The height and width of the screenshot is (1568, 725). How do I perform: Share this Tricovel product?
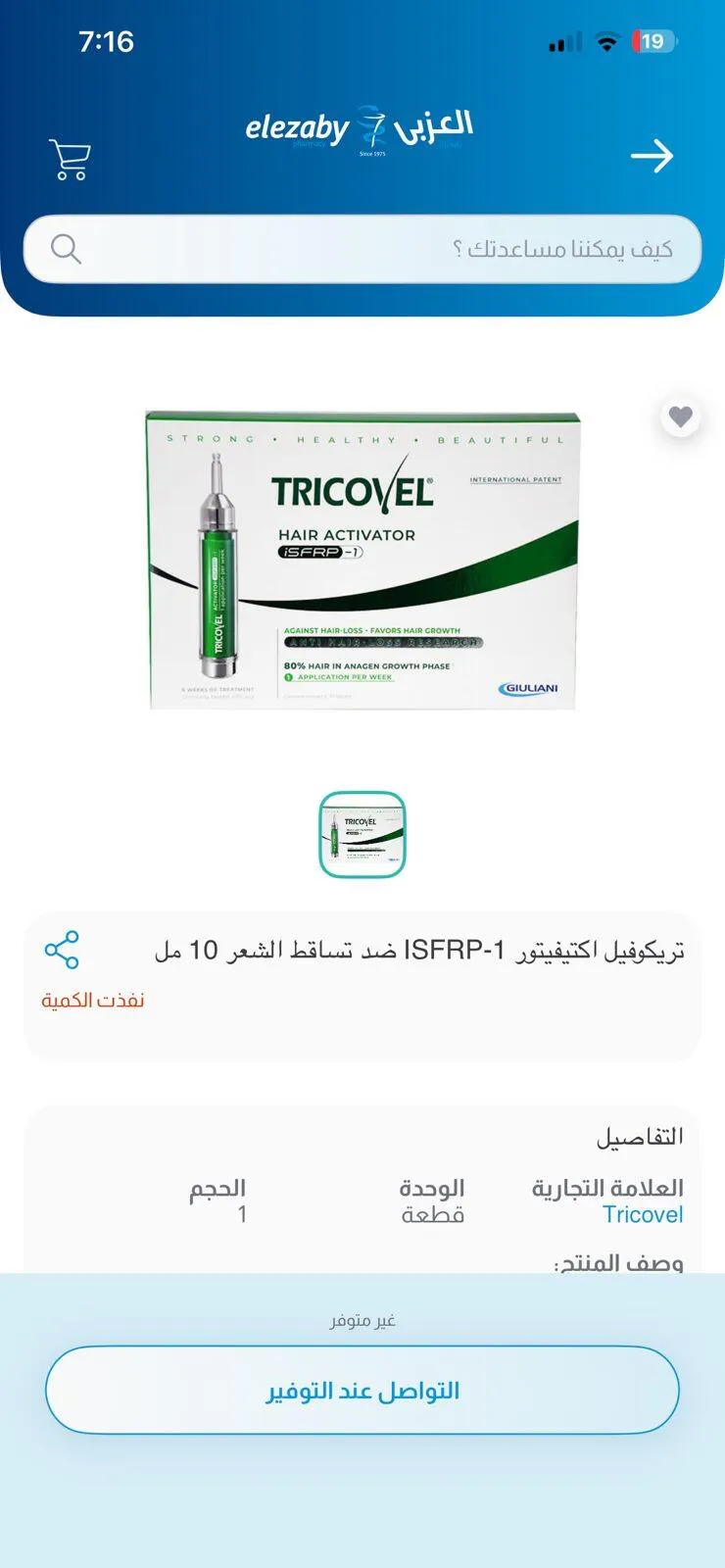tap(62, 951)
